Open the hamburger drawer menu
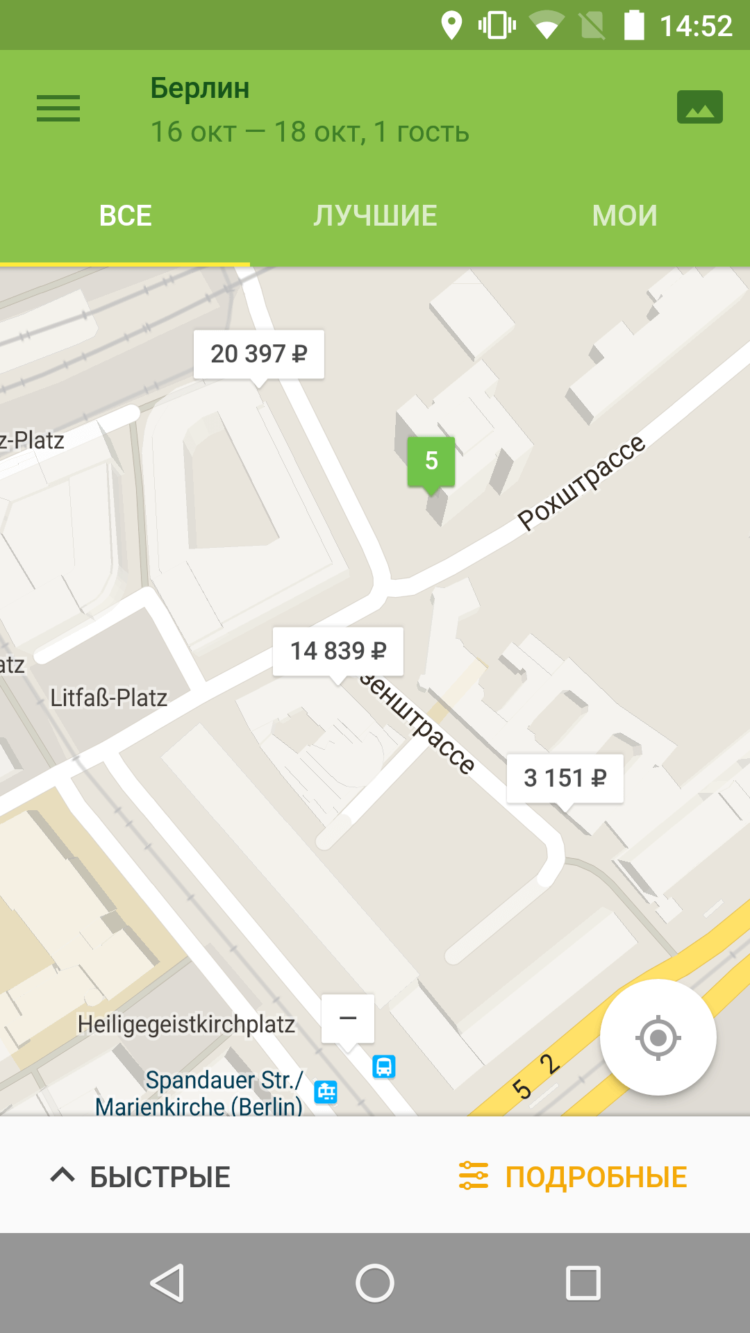The image size is (750, 1333). pos(58,108)
